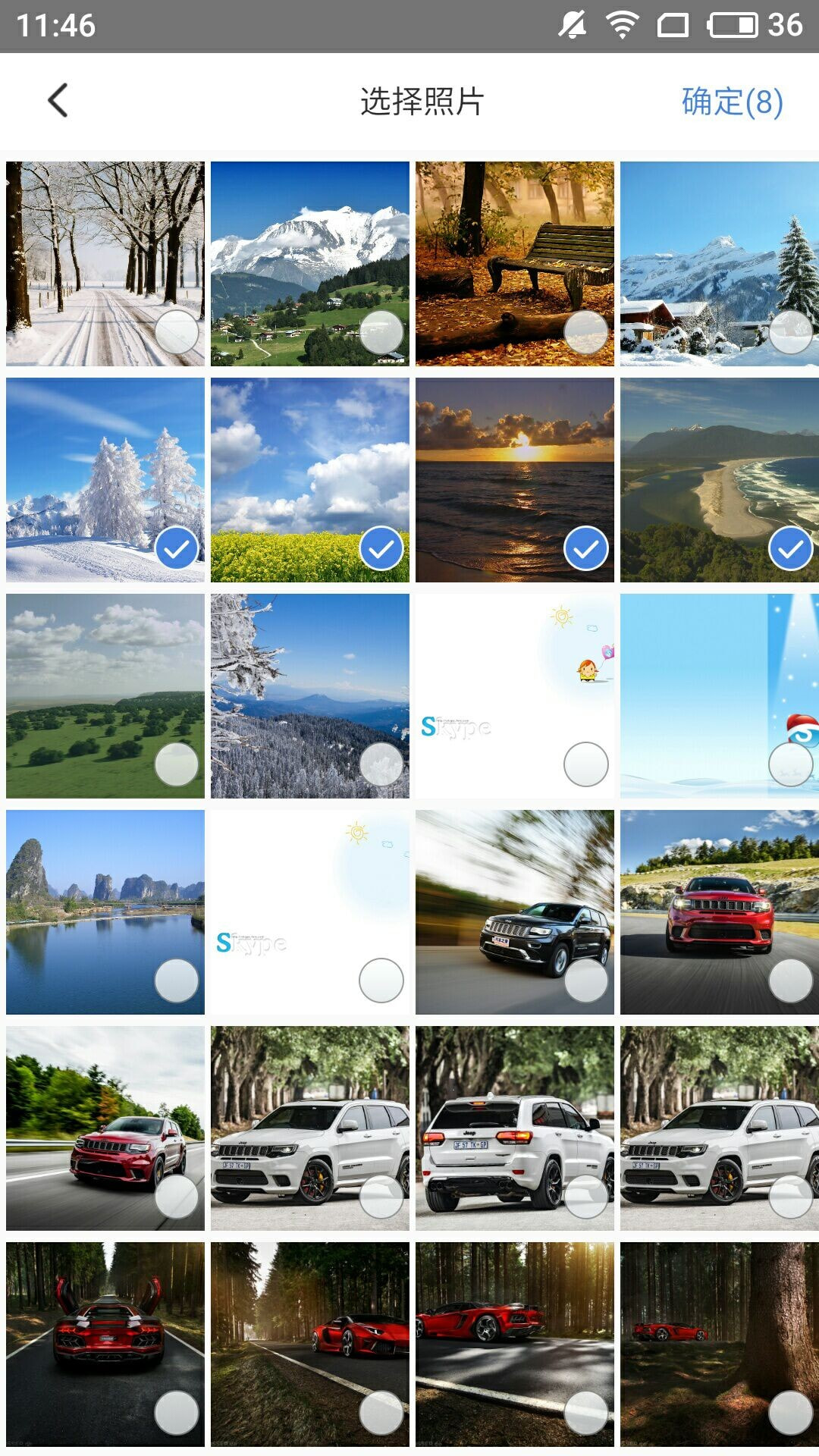Deselect the frosted white trees photo
This screenshot has width=819, height=1456.
click(x=176, y=548)
